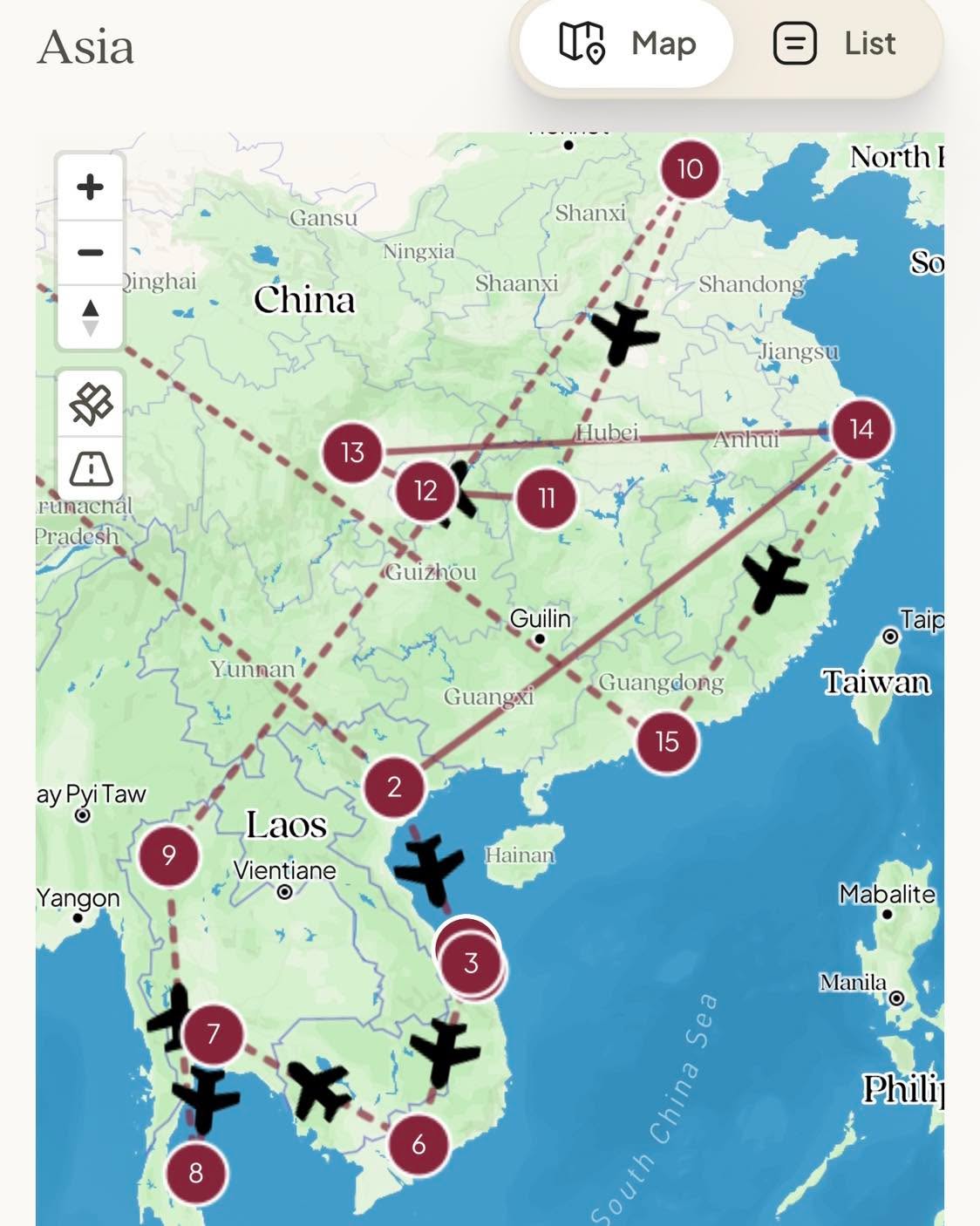Open stop marker 11
This screenshot has width=980, height=1226.
coord(546,498)
